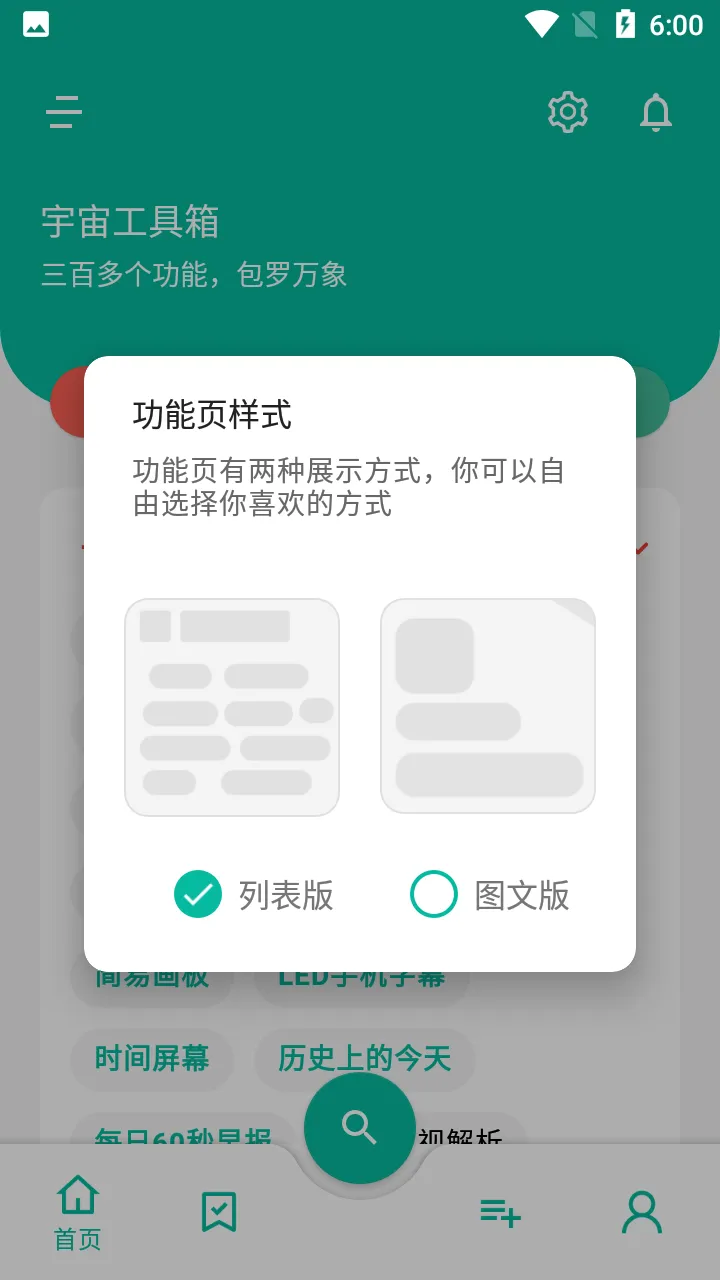
Task: Open the settings gear
Action: (568, 113)
